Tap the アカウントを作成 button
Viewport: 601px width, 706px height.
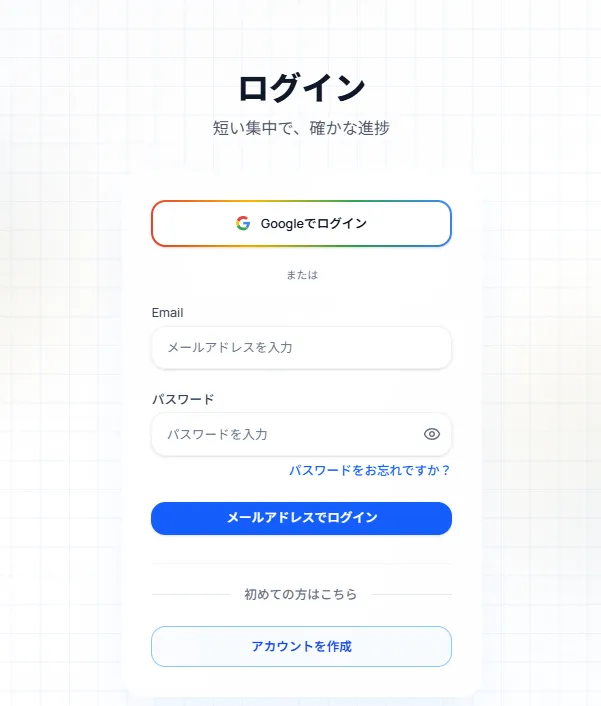coord(301,646)
